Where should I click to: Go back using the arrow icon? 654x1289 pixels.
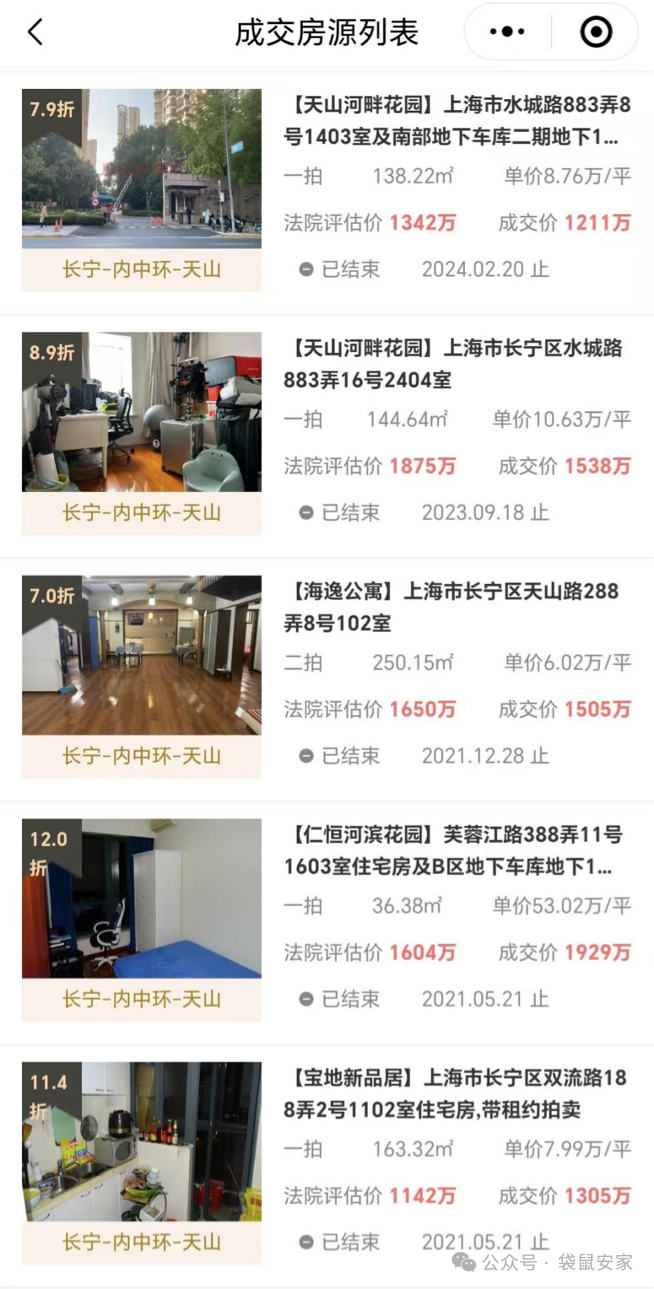coord(35,32)
